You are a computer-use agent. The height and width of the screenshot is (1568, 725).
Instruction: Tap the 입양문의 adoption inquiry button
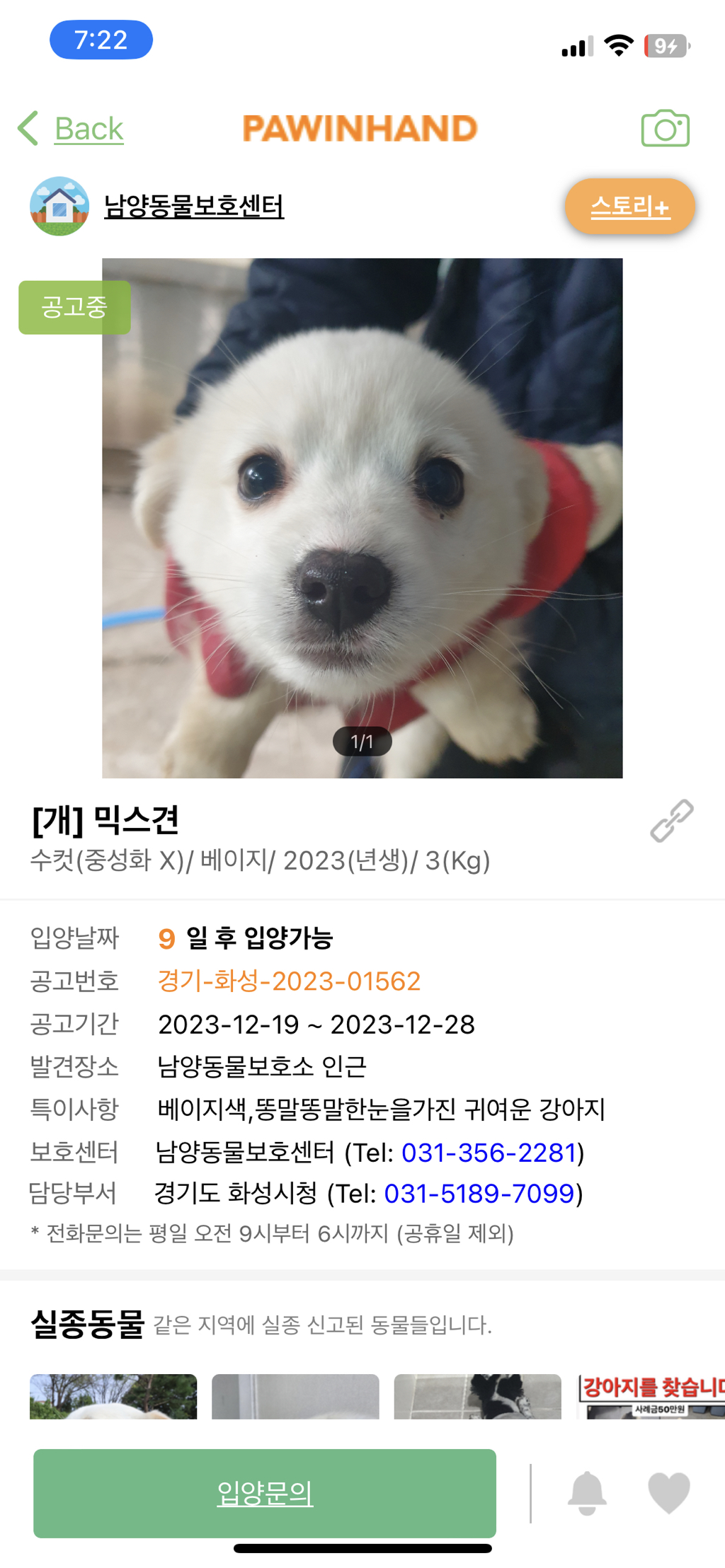(265, 1493)
